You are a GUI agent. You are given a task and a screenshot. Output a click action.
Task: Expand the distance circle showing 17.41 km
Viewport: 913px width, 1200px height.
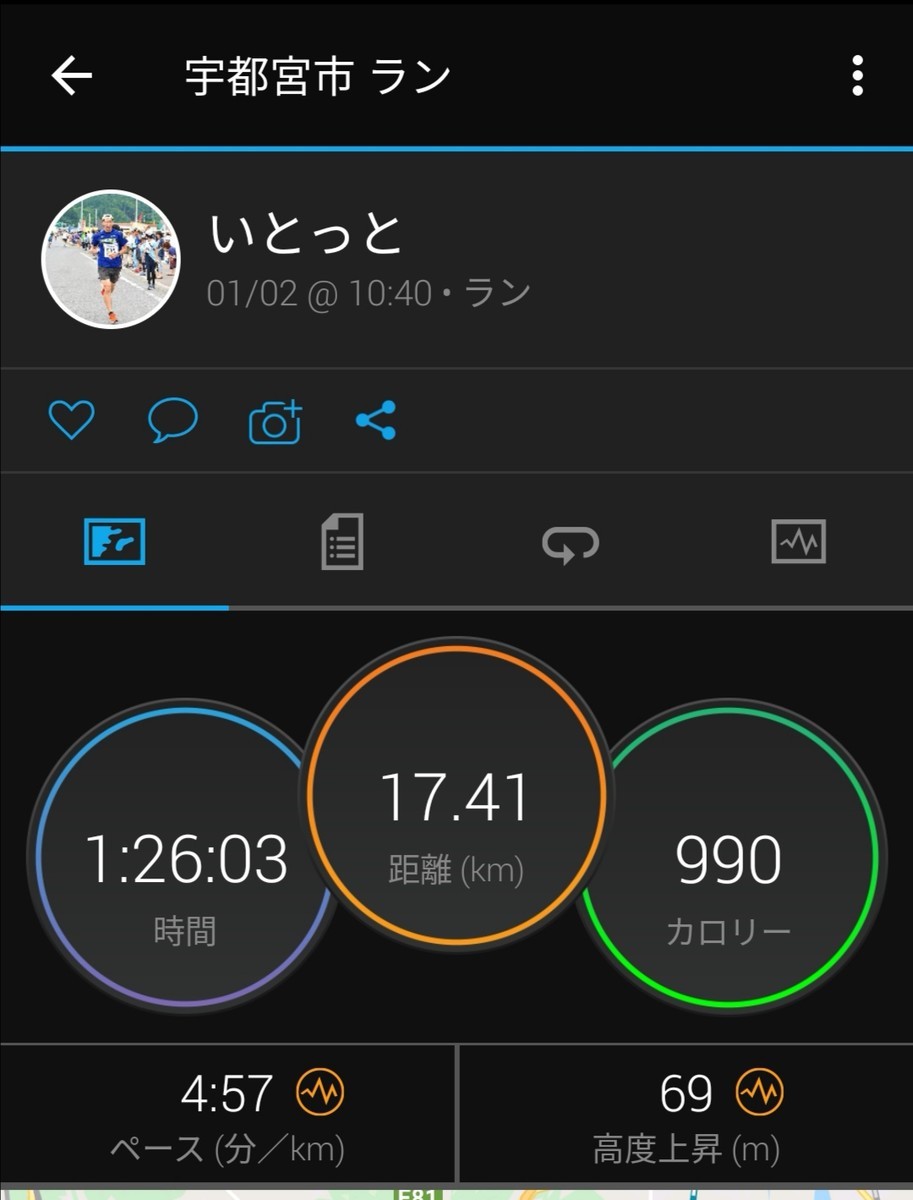pyautogui.click(x=457, y=800)
